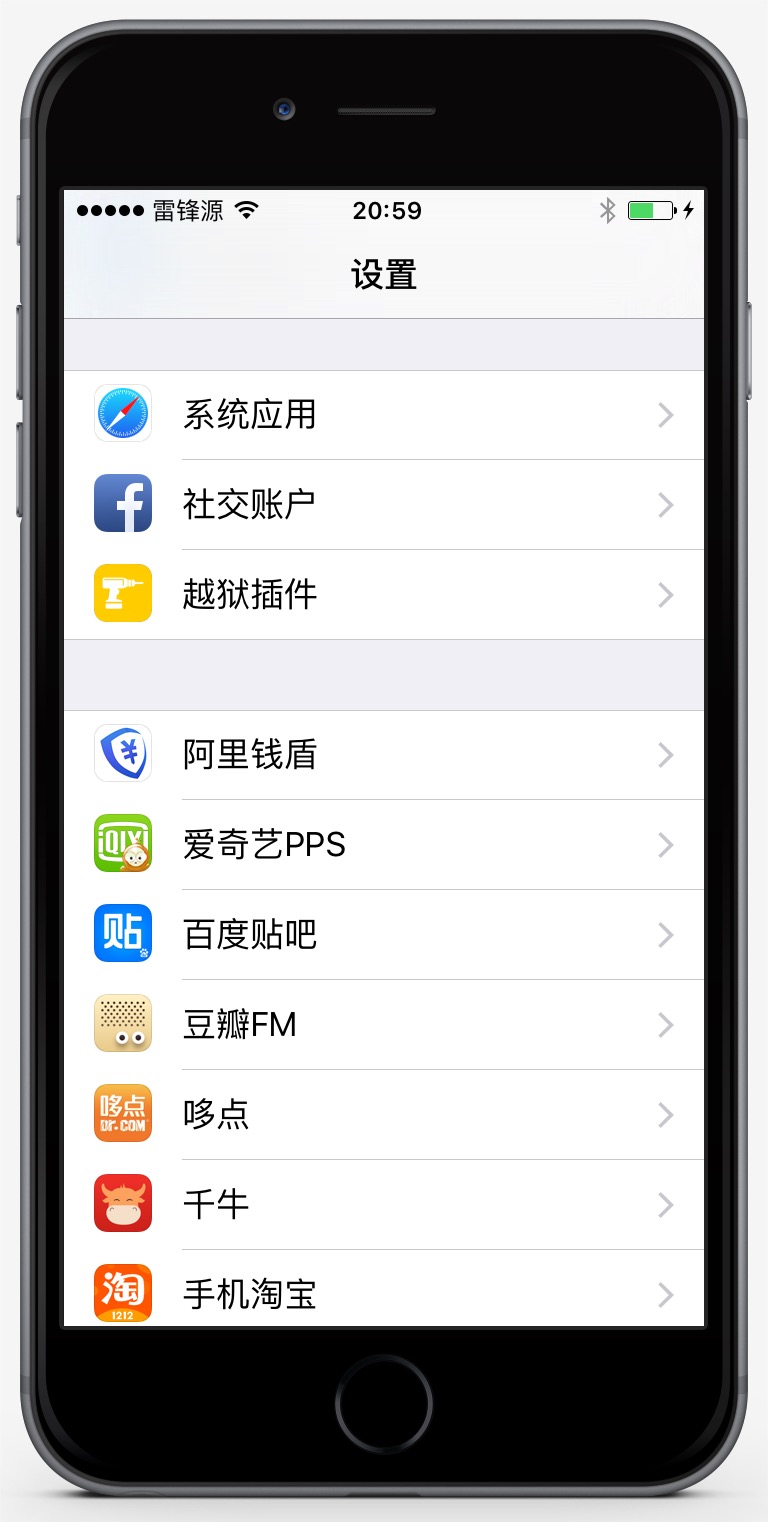Open 手机淘宝 settings

(384, 1292)
